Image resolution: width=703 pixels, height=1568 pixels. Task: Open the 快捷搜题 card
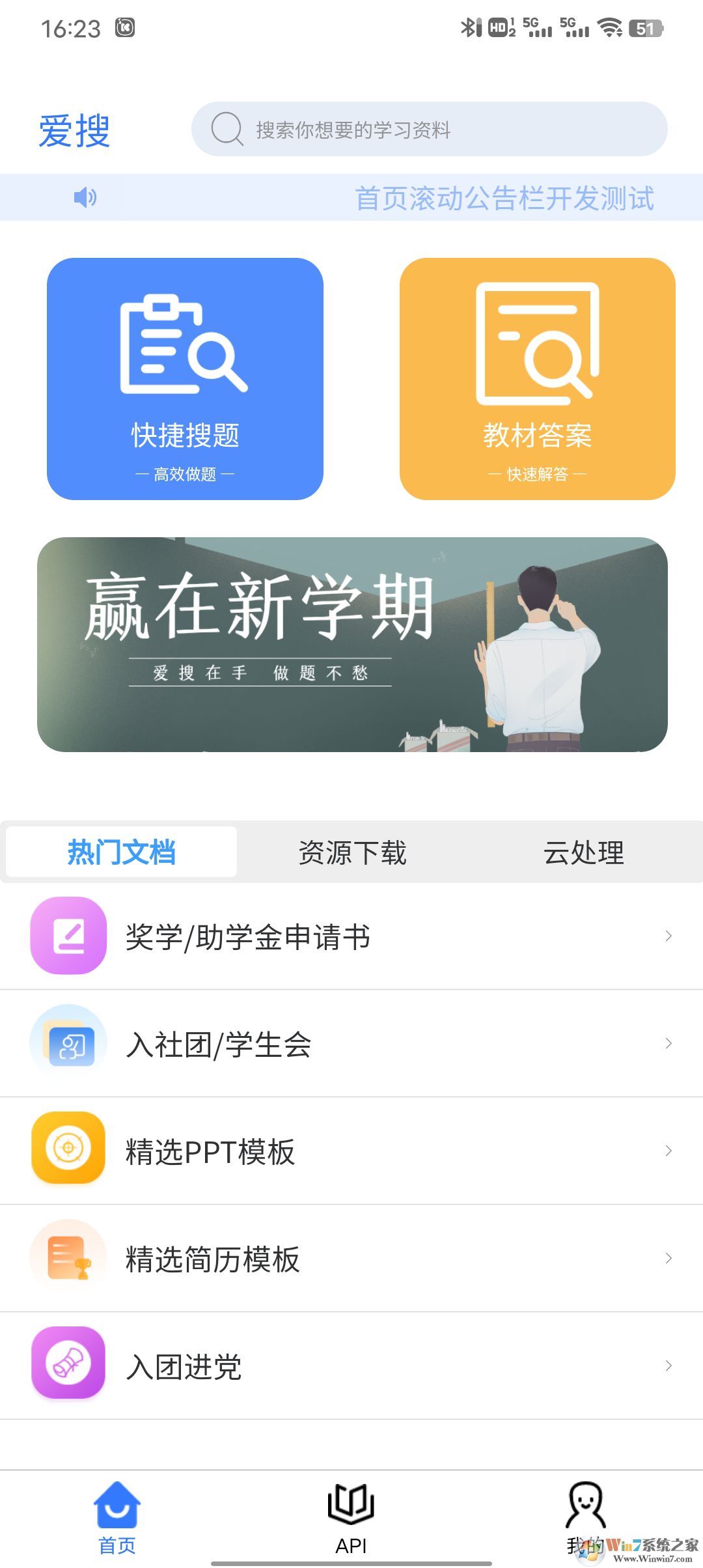(185, 379)
